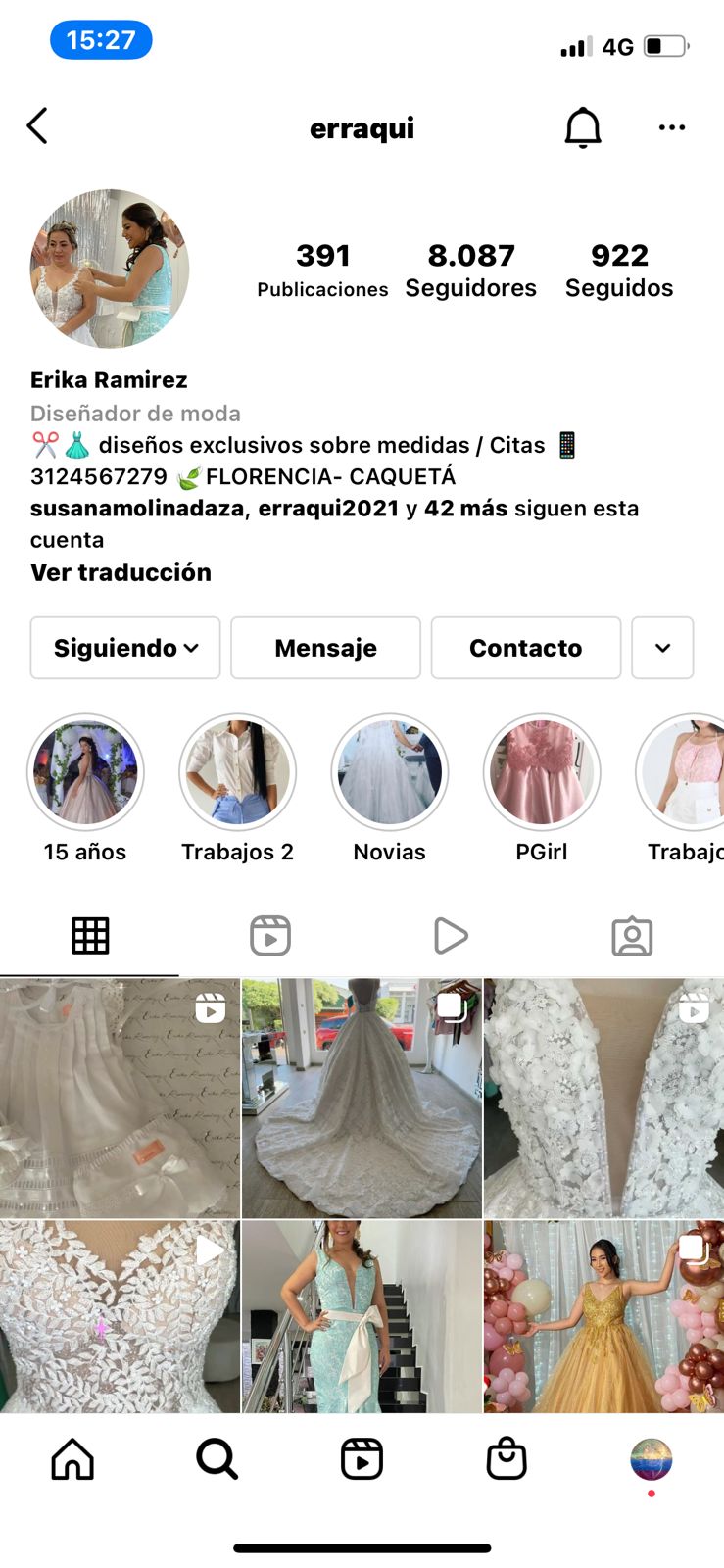The image size is (724, 1568).
Task: Go back with the top-left arrow
Action: (x=37, y=126)
